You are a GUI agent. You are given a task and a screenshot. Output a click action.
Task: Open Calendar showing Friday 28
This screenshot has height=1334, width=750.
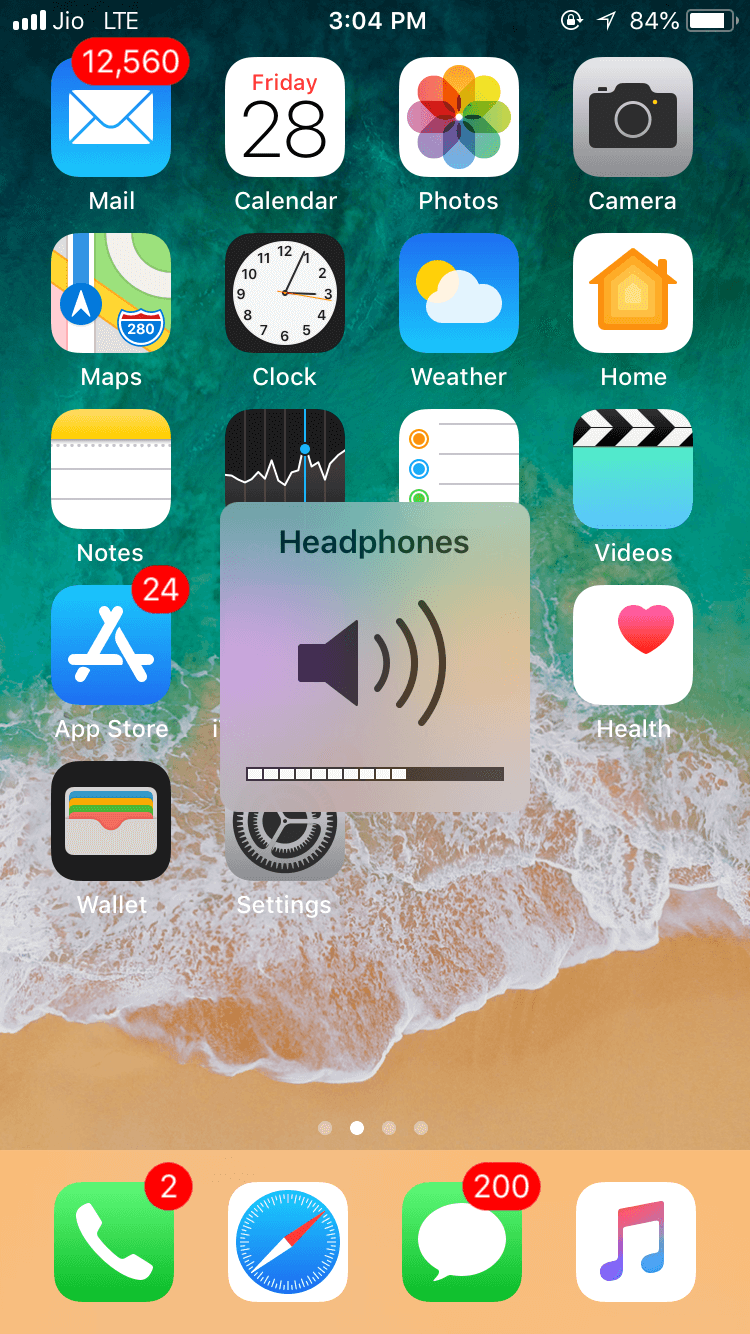click(284, 117)
